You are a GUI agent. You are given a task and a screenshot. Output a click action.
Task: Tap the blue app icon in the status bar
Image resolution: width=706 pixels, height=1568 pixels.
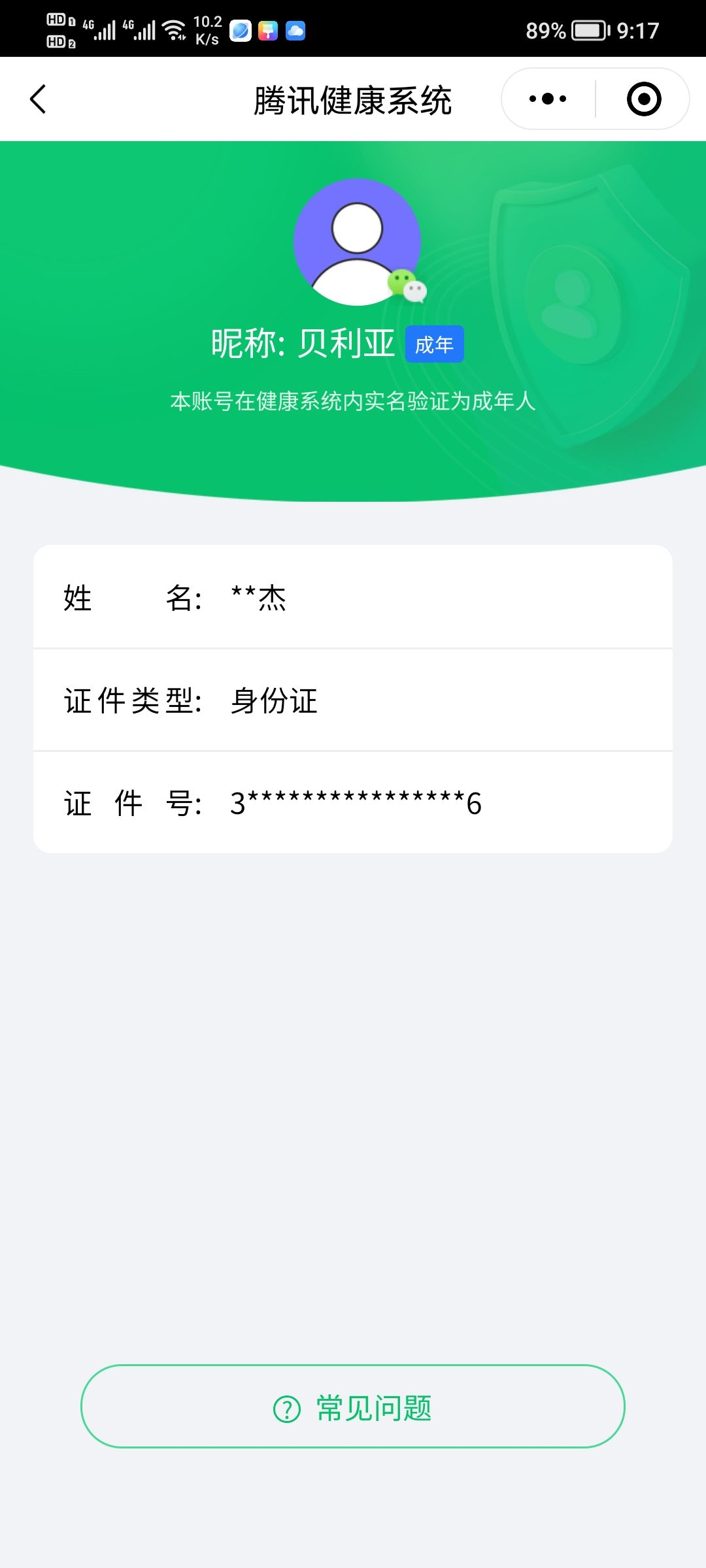click(241, 30)
